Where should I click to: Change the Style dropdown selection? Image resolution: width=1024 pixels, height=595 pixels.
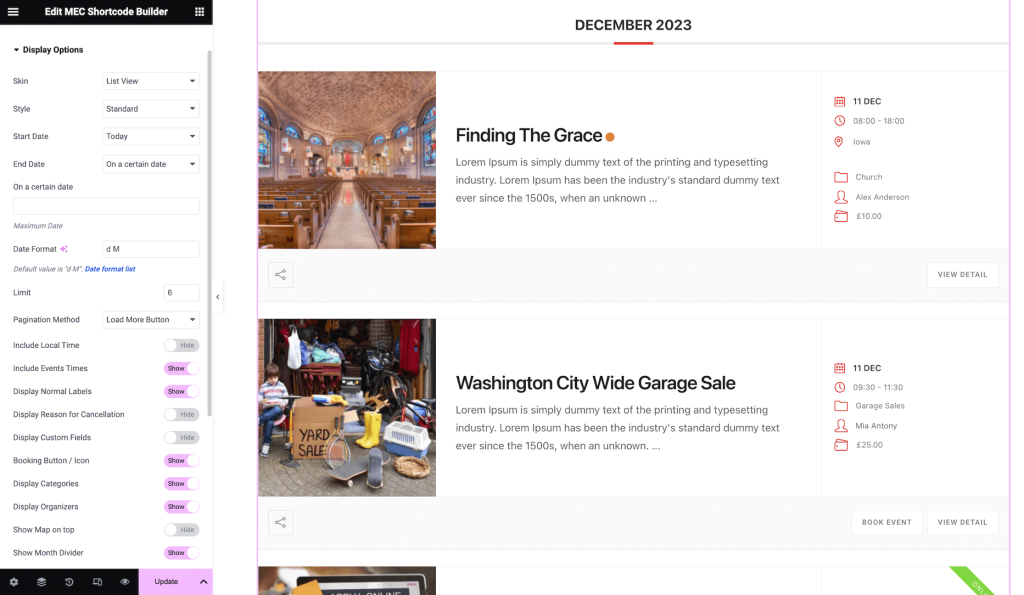point(151,109)
